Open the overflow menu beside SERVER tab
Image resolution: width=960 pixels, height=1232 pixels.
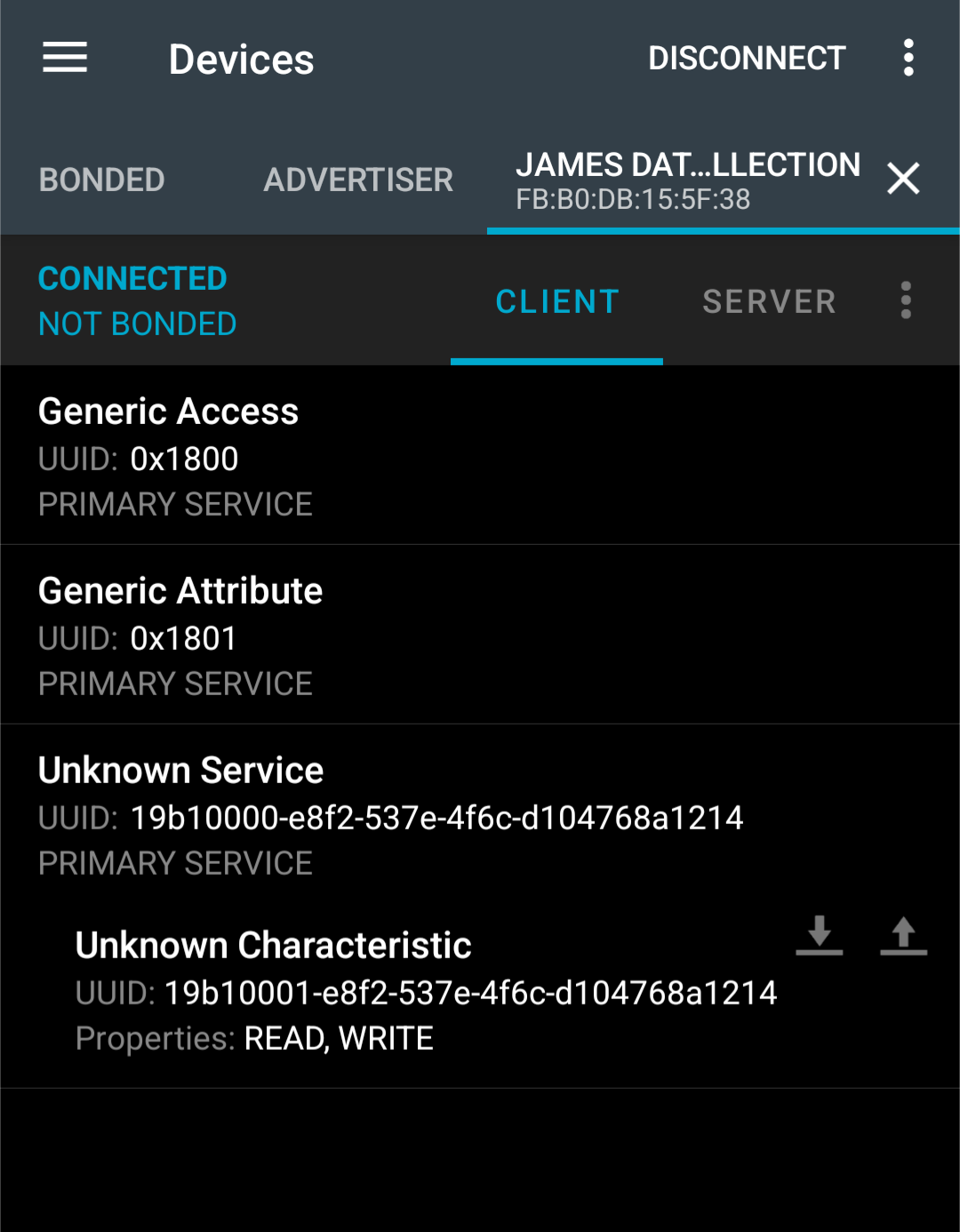click(x=905, y=300)
